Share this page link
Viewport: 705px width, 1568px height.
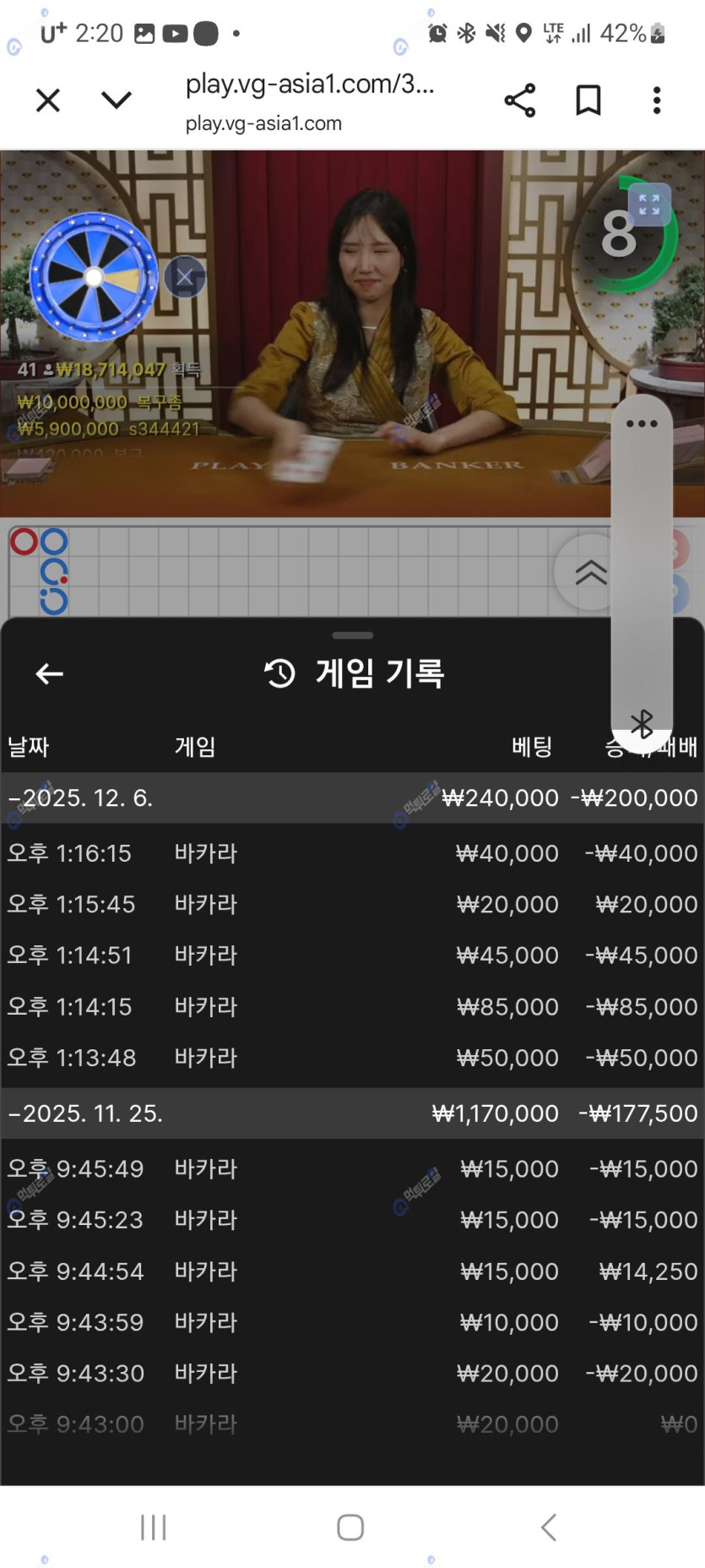[519, 101]
